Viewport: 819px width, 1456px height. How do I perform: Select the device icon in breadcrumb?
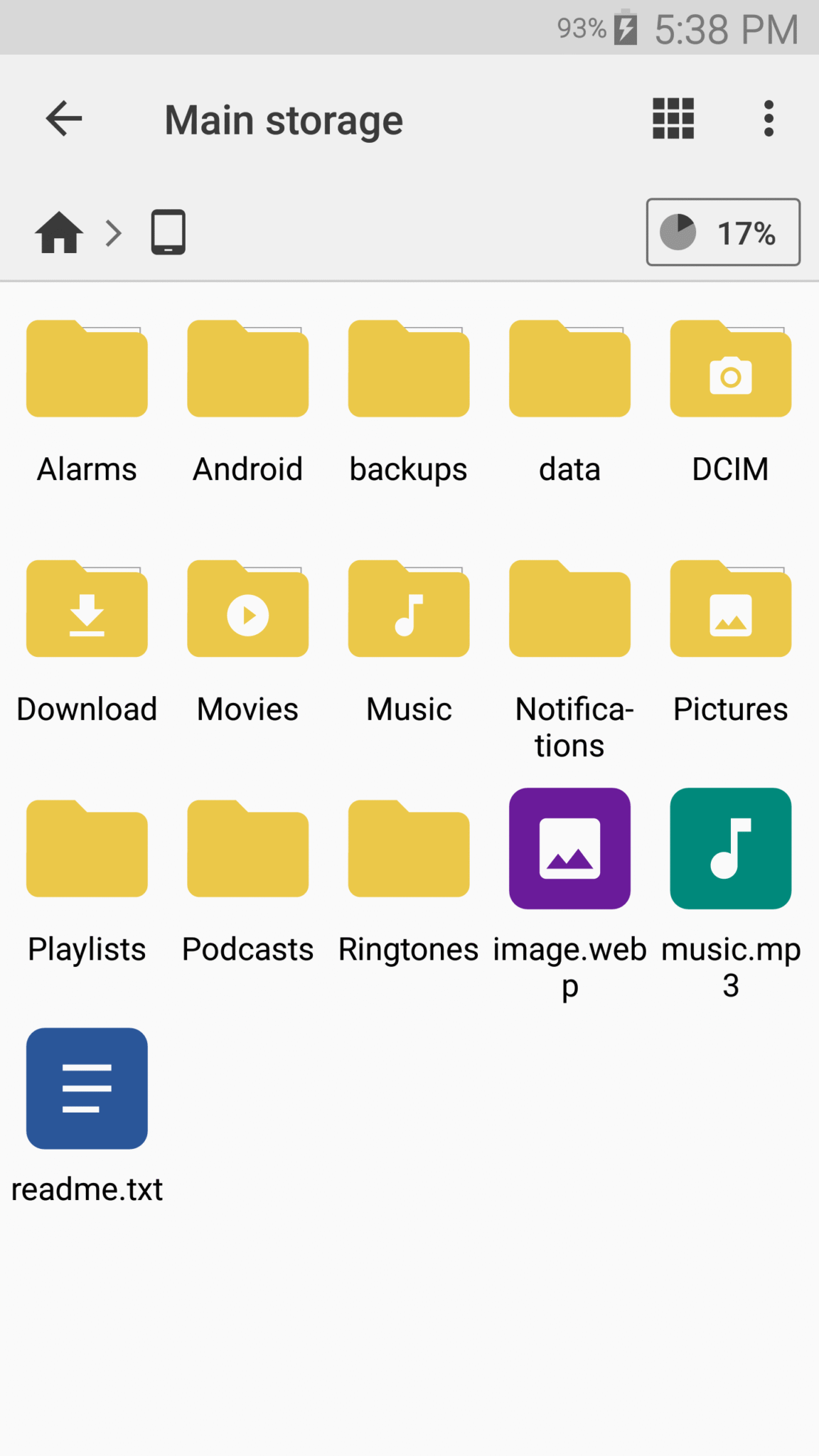pos(166,232)
